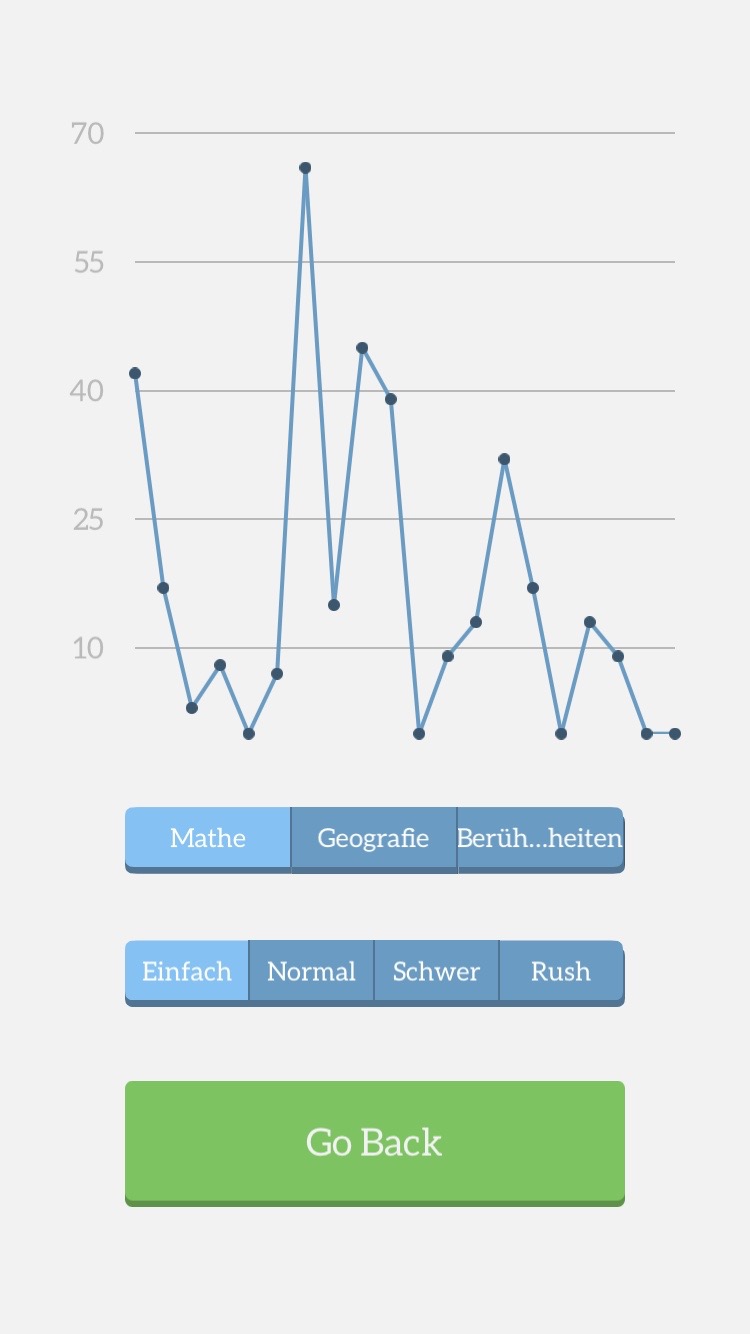Choose the Einfach difficulty
750x1334 pixels.
click(187, 971)
